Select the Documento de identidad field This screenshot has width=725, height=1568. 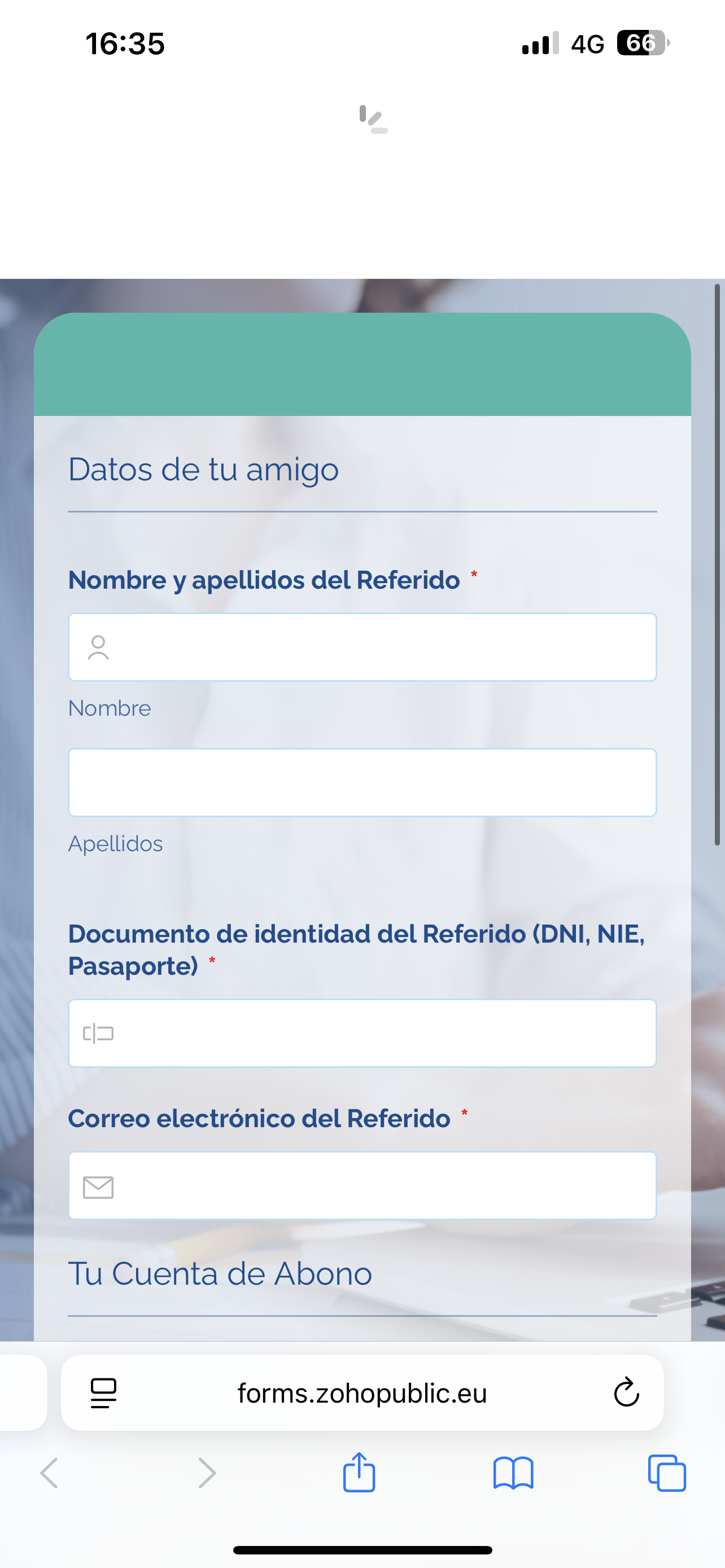point(362,1033)
